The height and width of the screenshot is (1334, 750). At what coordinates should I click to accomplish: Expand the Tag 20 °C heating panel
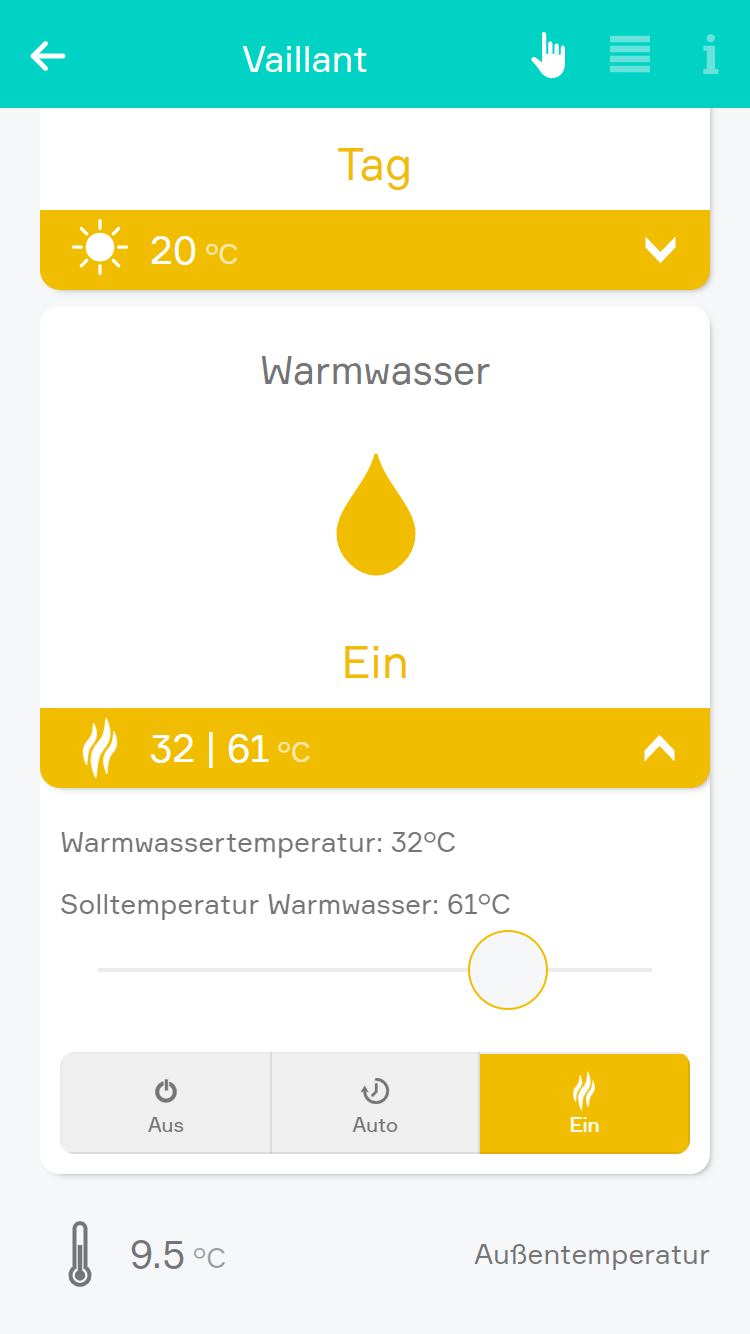click(660, 250)
